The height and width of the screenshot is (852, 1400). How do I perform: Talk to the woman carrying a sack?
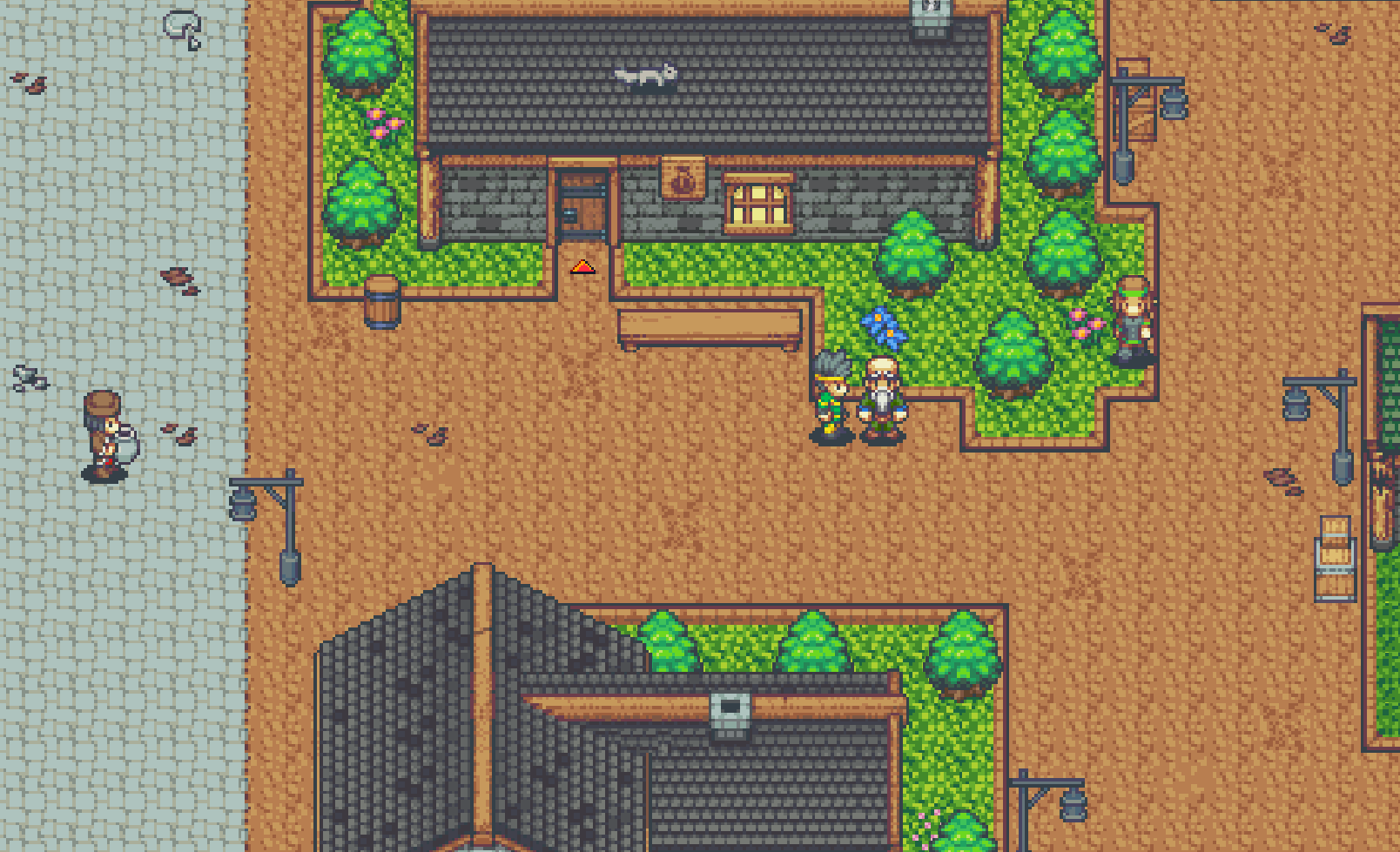pos(106,436)
